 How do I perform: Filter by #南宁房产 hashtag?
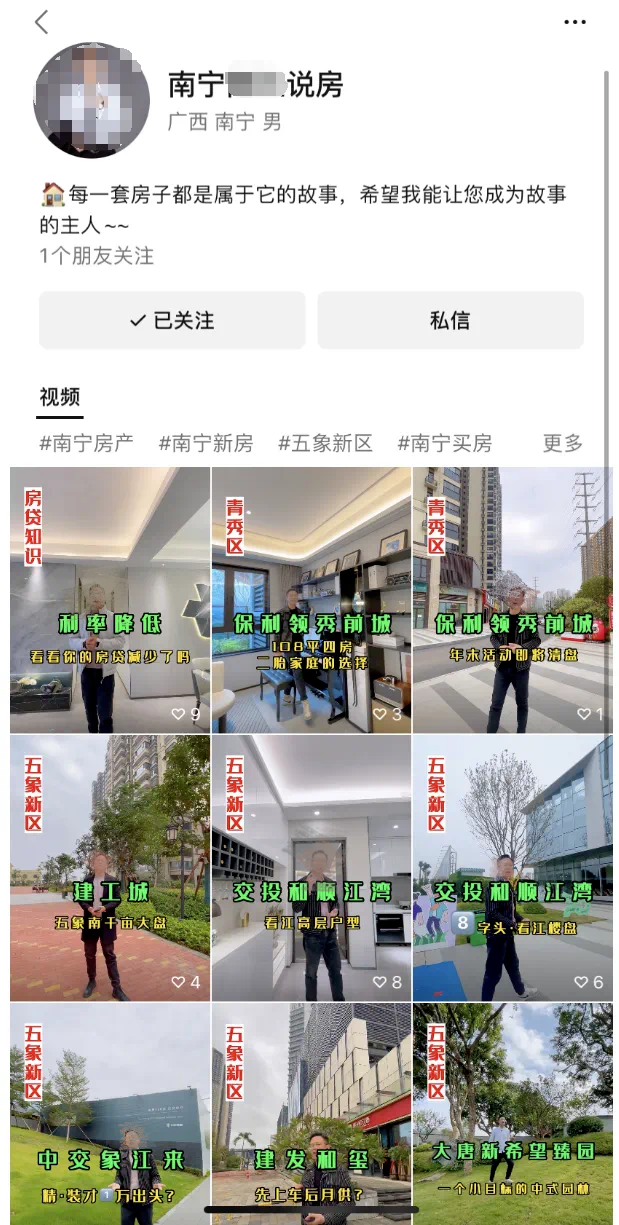pyautogui.click(x=86, y=443)
